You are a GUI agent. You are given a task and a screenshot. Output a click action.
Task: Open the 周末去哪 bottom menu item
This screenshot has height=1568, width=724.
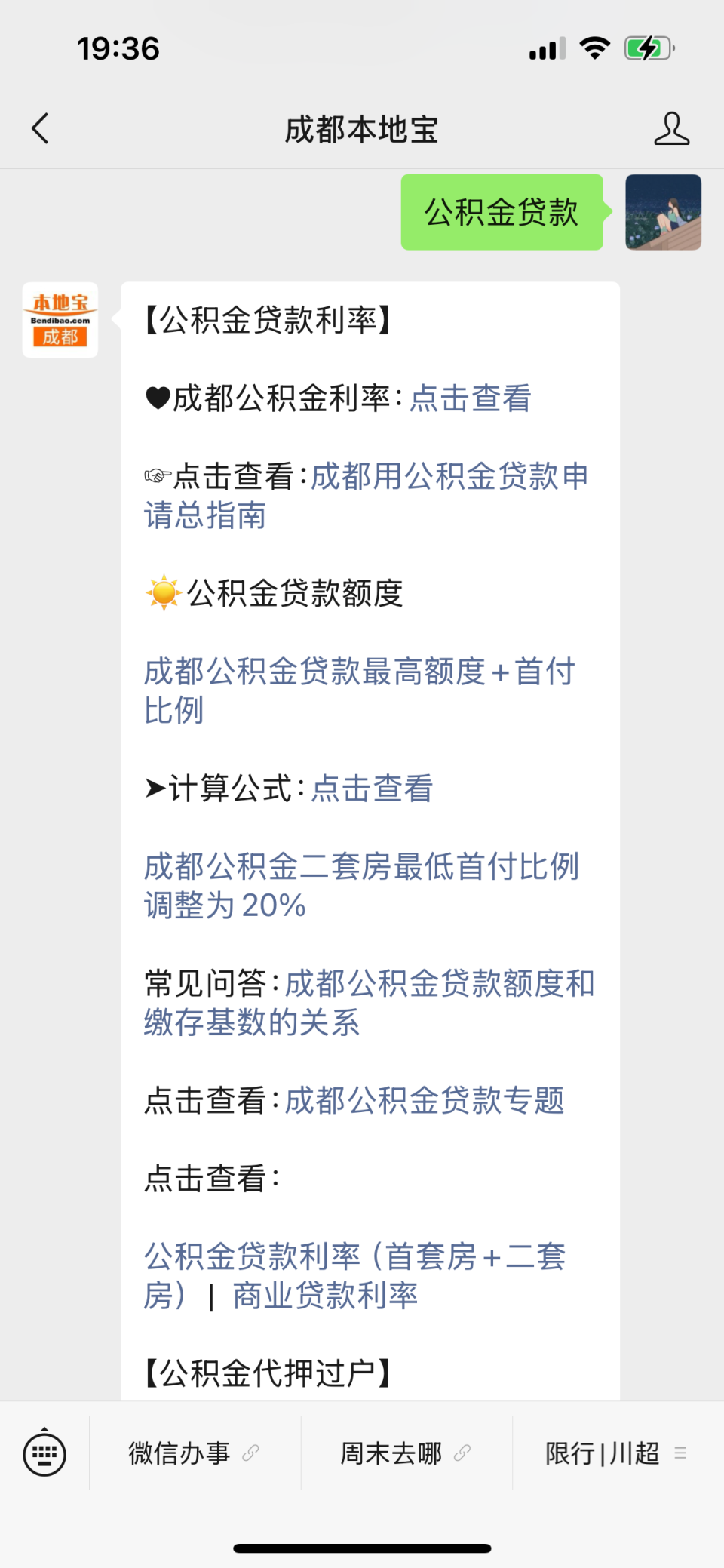[392, 1453]
